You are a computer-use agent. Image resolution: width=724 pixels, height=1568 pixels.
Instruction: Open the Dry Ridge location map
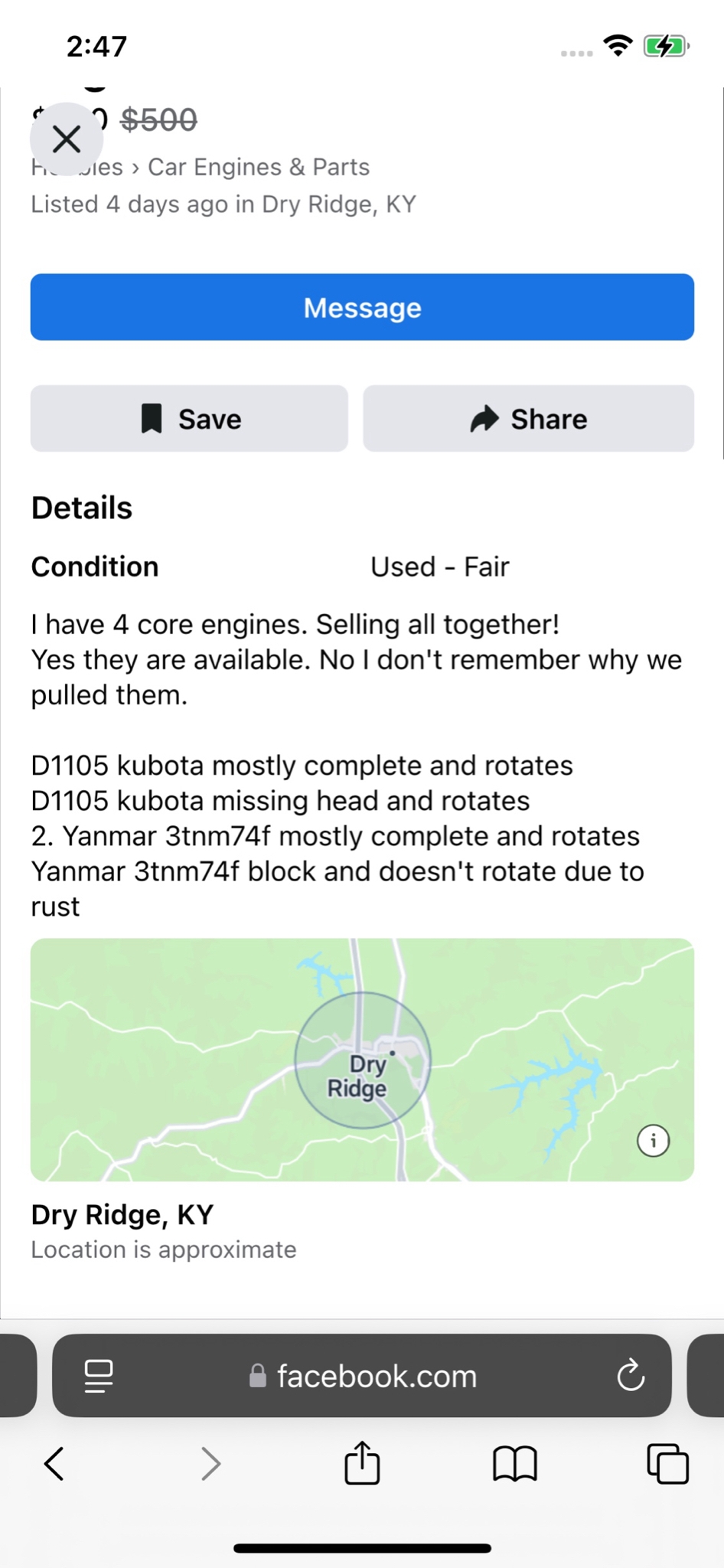pyautogui.click(x=362, y=1060)
